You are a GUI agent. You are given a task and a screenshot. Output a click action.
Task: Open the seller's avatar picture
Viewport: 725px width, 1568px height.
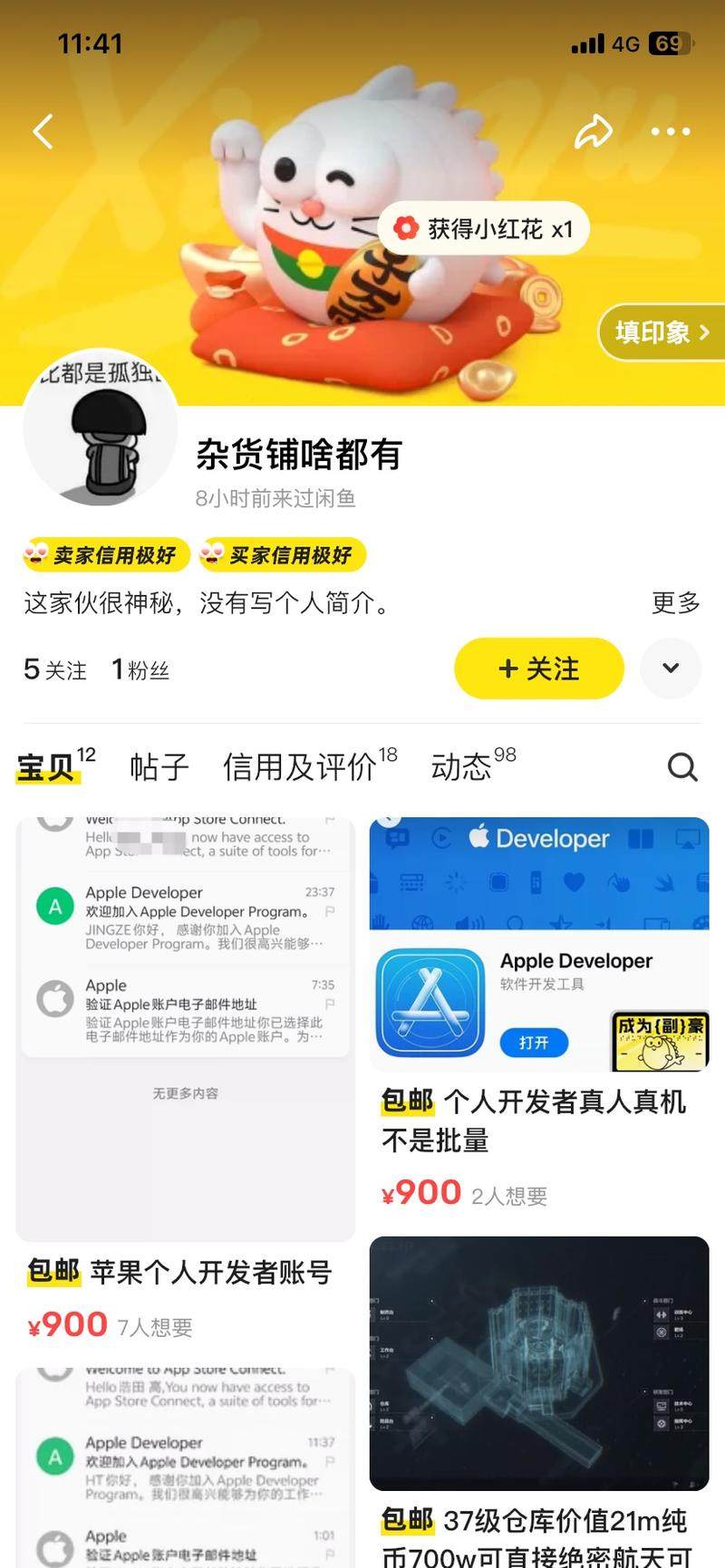tap(100, 428)
